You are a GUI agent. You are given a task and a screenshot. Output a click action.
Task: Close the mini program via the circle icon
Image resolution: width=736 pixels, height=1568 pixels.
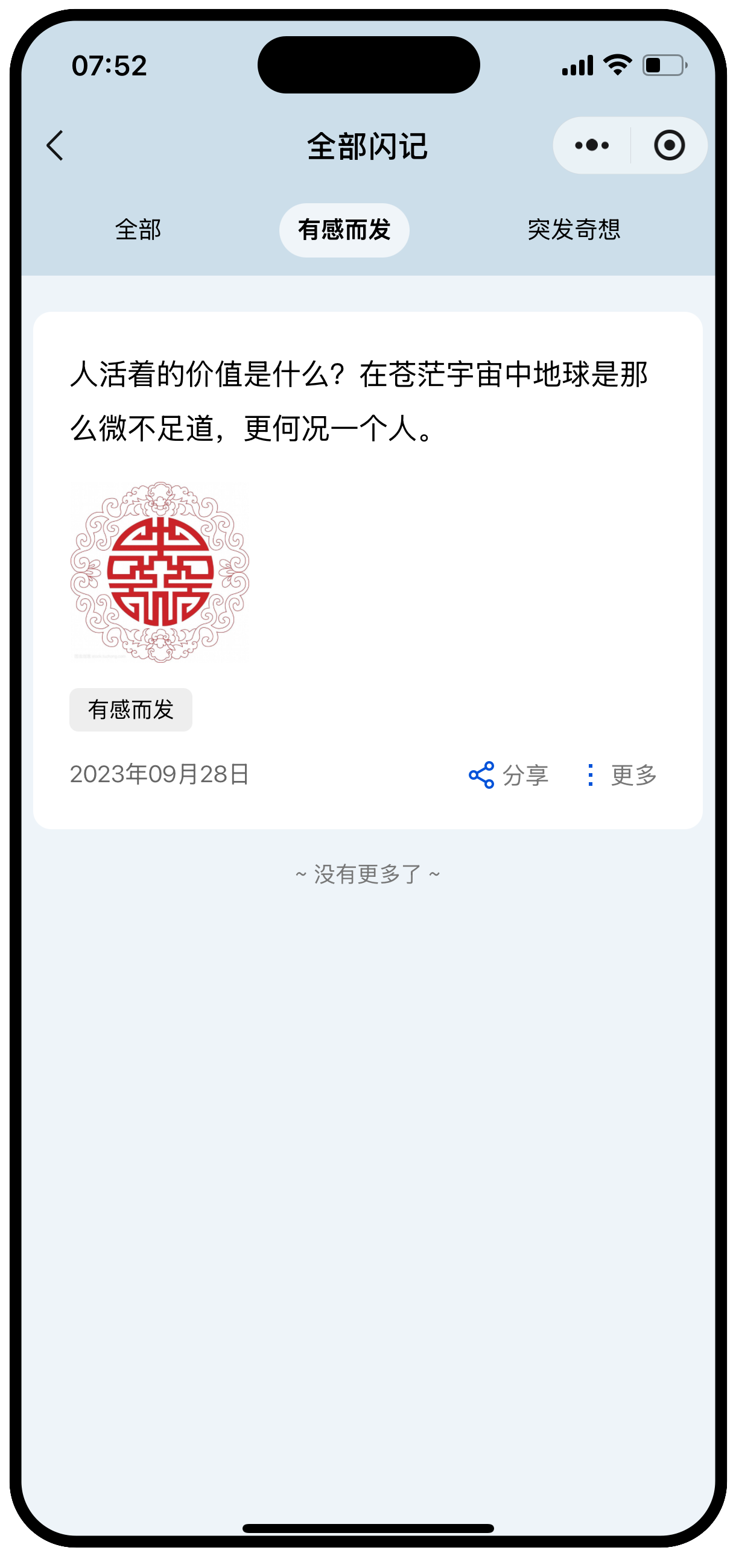[x=669, y=145]
